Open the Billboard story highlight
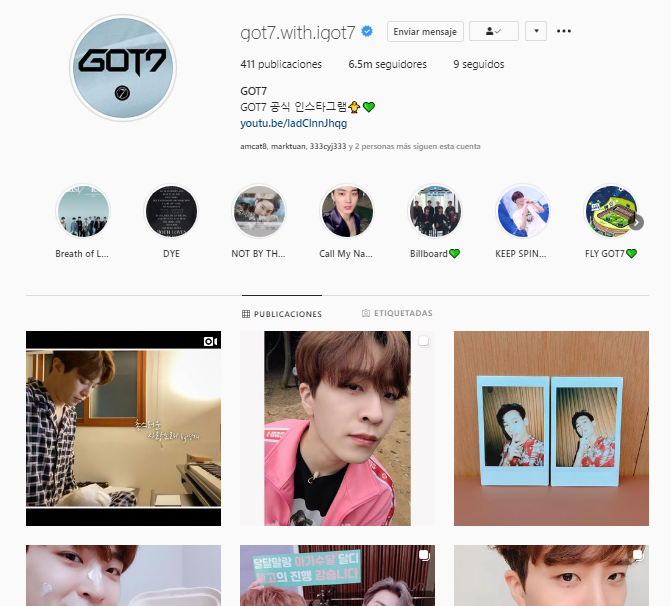The image size is (671, 606). pyautogui.click(x=435, y=211)
